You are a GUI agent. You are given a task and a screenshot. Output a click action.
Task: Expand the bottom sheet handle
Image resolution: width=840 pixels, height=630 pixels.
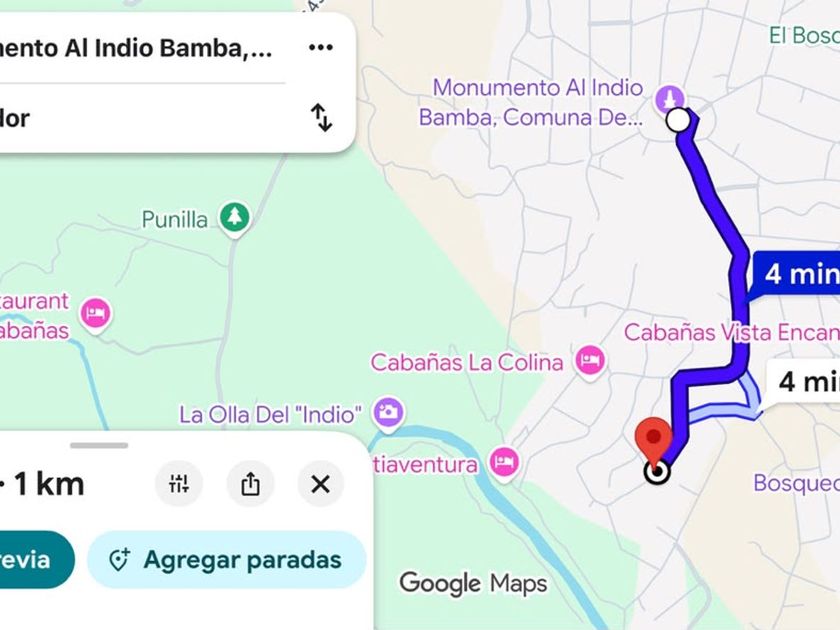click(x=99, y=445)
